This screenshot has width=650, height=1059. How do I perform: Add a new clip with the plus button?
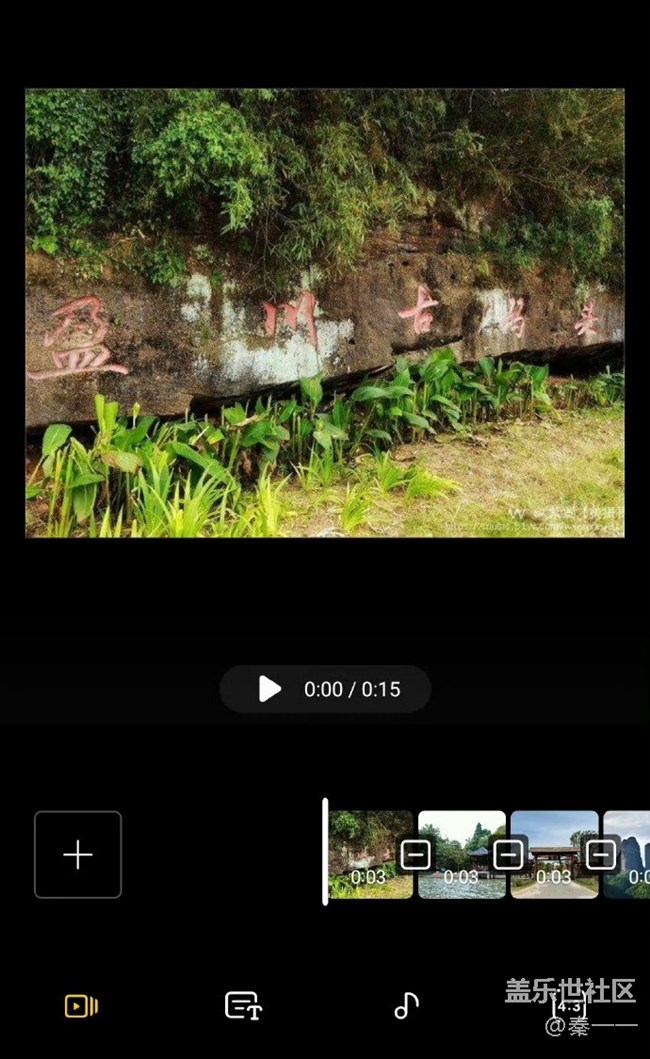click(x=78, y=854)
